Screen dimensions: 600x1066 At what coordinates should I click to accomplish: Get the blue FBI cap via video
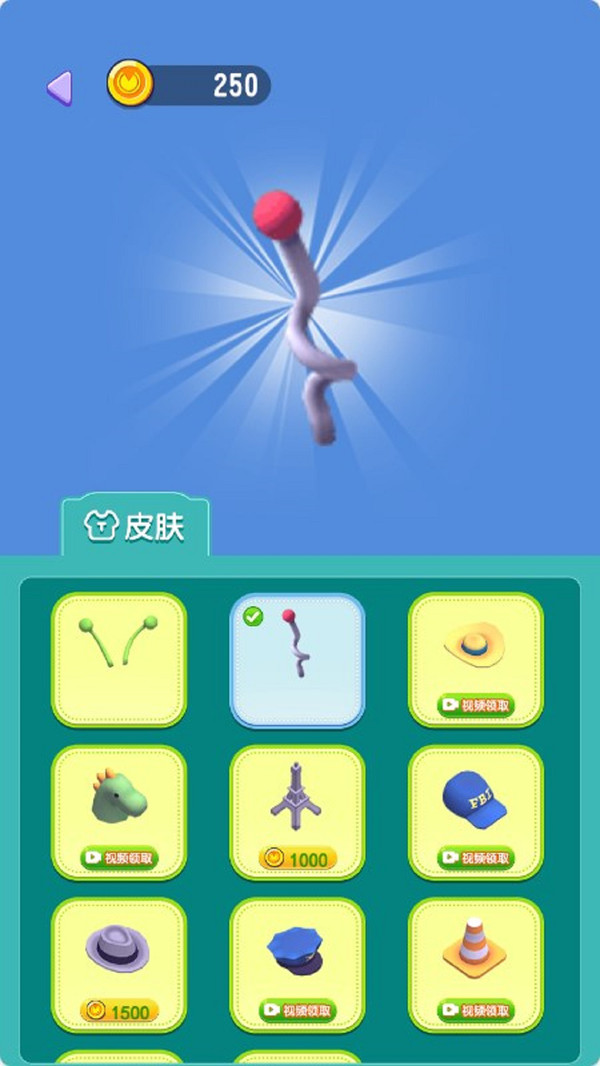476,857
